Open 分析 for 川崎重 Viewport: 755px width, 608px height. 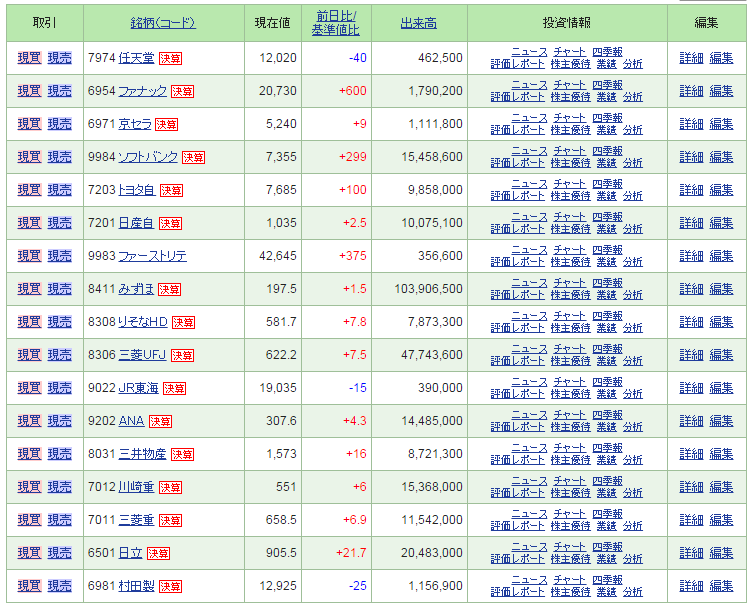[x=632, y=493]
